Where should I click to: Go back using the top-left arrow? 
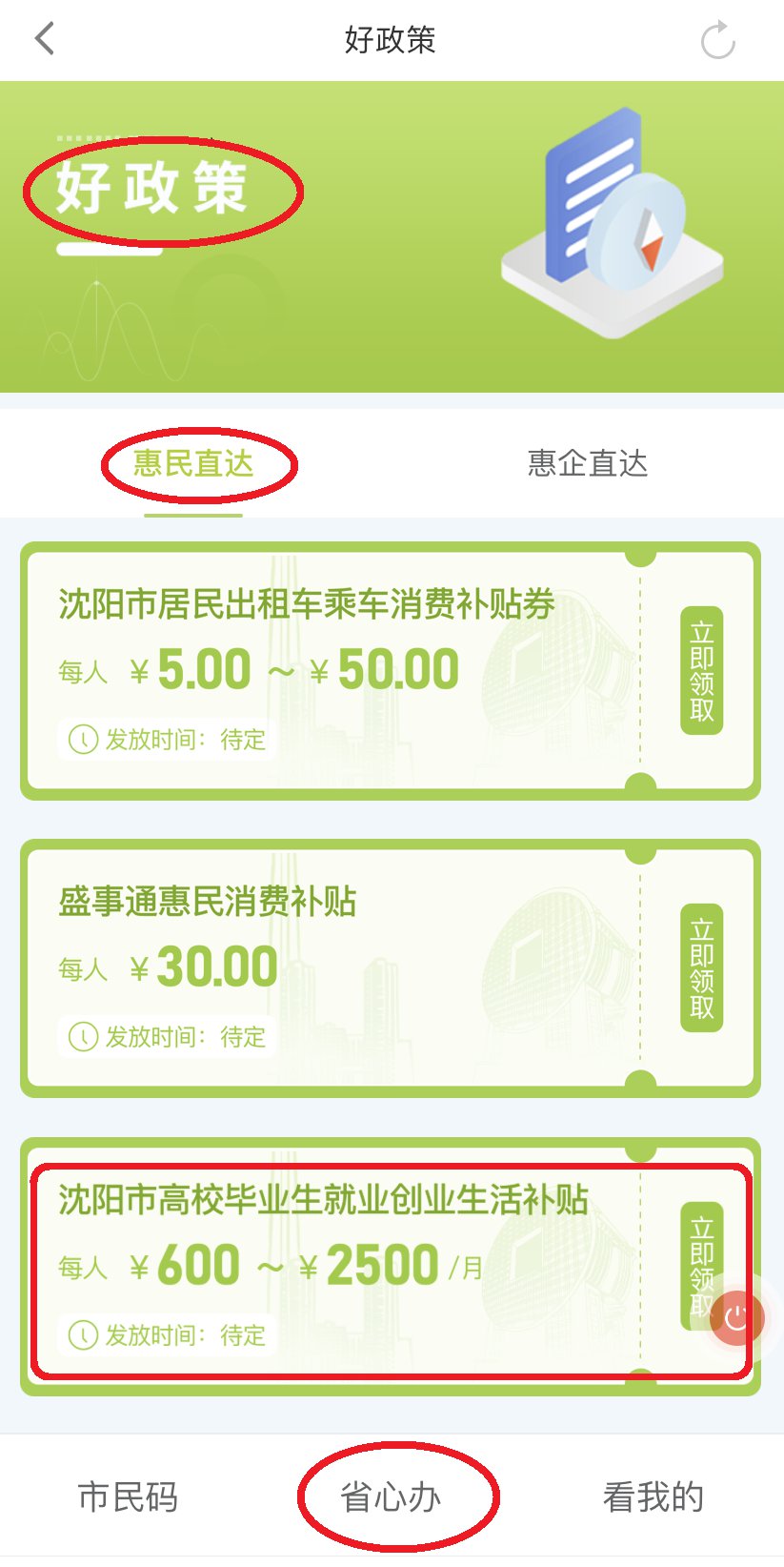pos(45,40)
